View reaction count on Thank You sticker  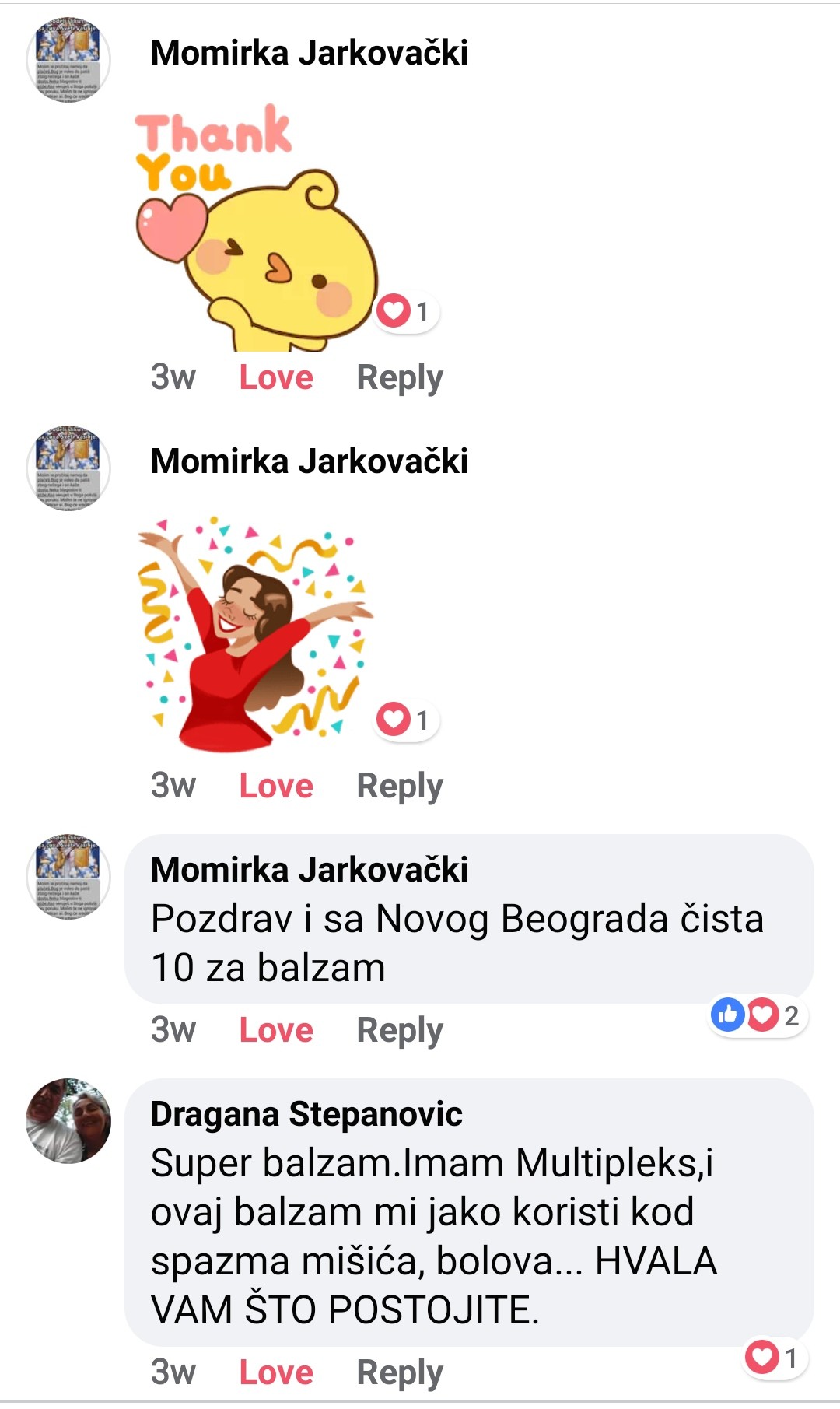(405, 312)
